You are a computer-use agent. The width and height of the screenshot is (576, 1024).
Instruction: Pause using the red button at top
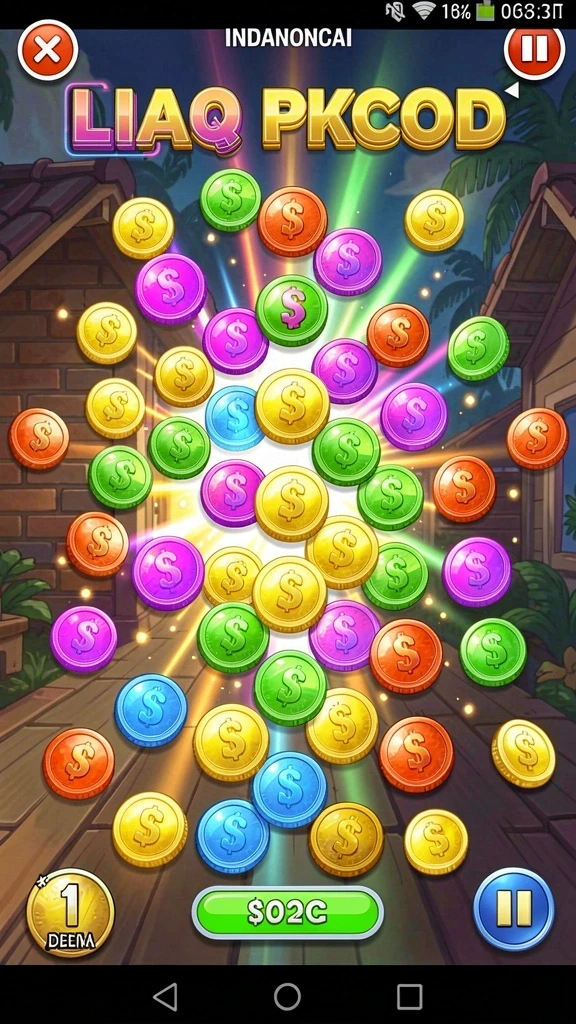click(x=534, y=50)
